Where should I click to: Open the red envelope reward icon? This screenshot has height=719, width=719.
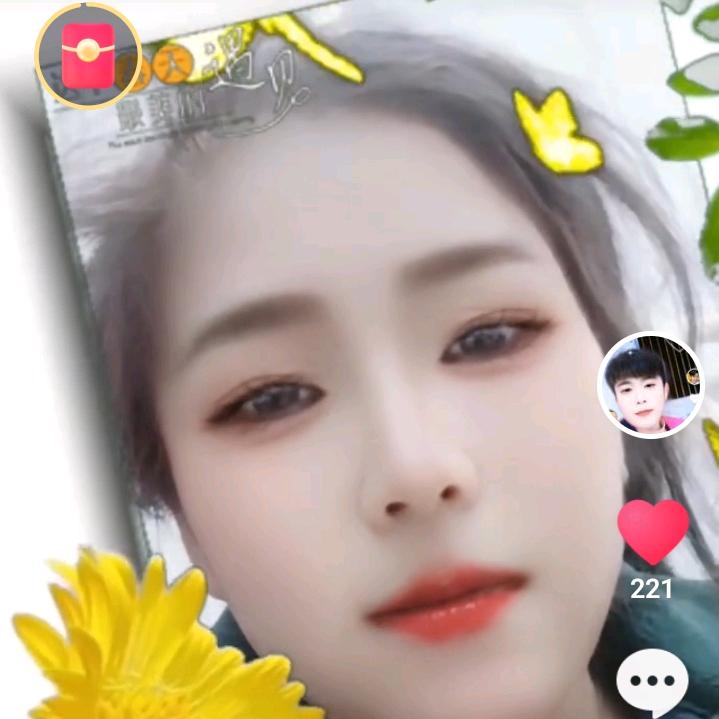87,56
